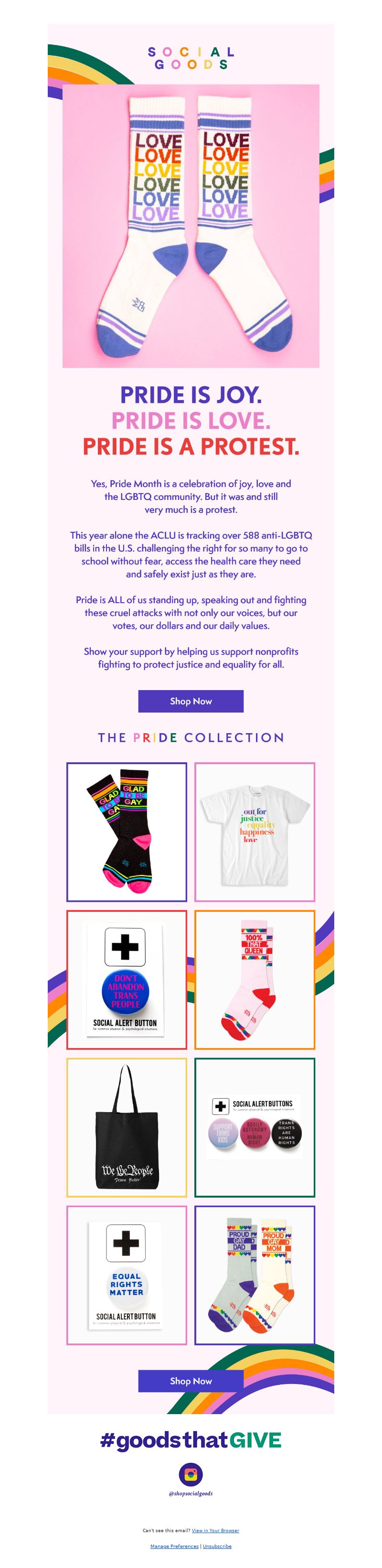382x1568 pixels.
Task: Open the three-button Social Alert Buttons set
Action: click(x=254, y=1127)
